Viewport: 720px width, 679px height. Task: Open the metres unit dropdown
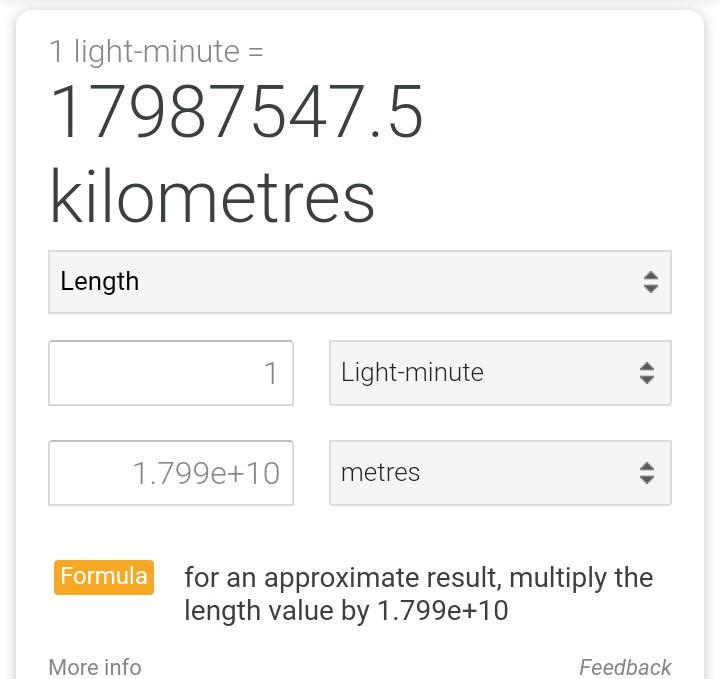point(500,473)
